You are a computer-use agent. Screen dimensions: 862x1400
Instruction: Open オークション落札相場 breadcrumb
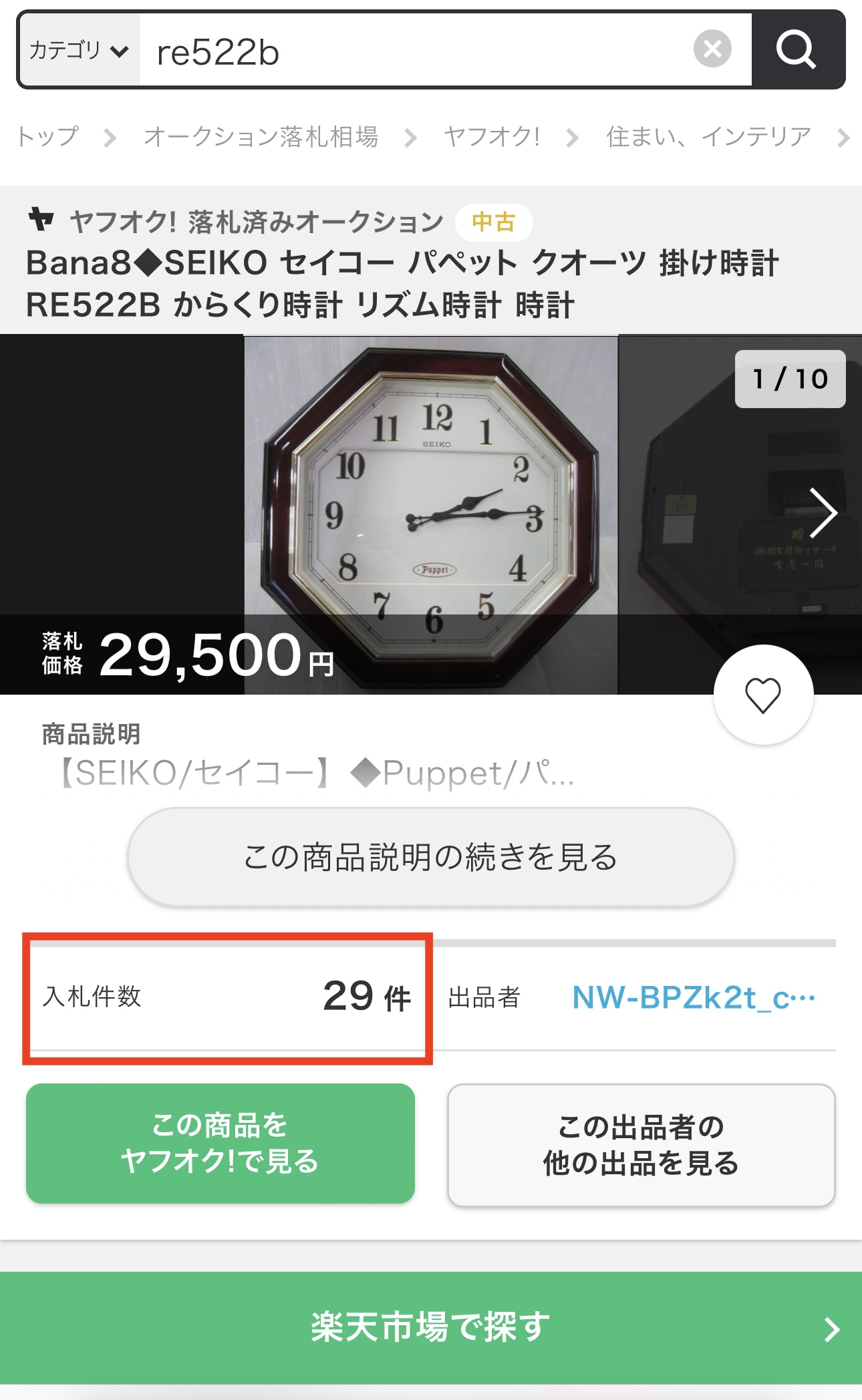(261, 137)
